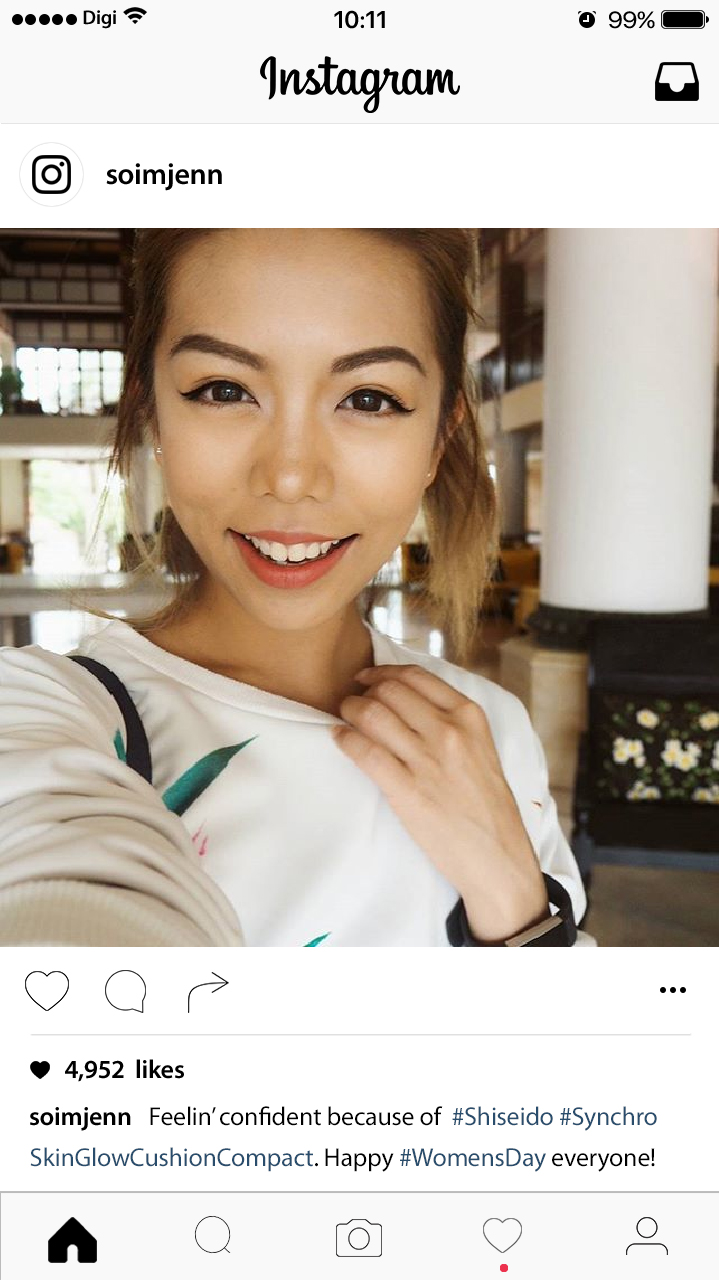Screen dimensions: 719x1280
Task: Open the camera tab
Action: [x=359, y=1238]
